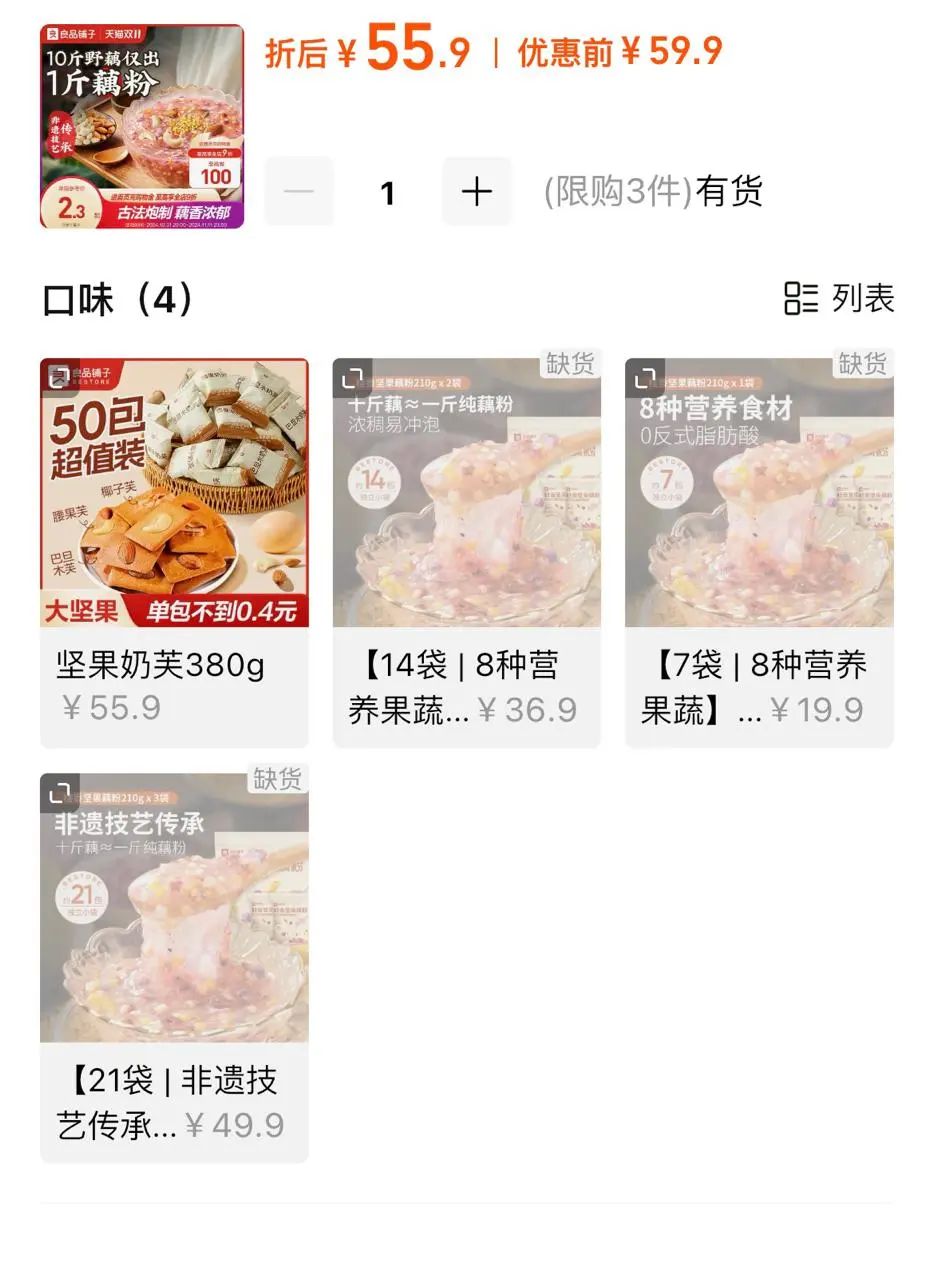Open the main product image at top
This screenshot has height=1280, width=934.
point(142,127)
